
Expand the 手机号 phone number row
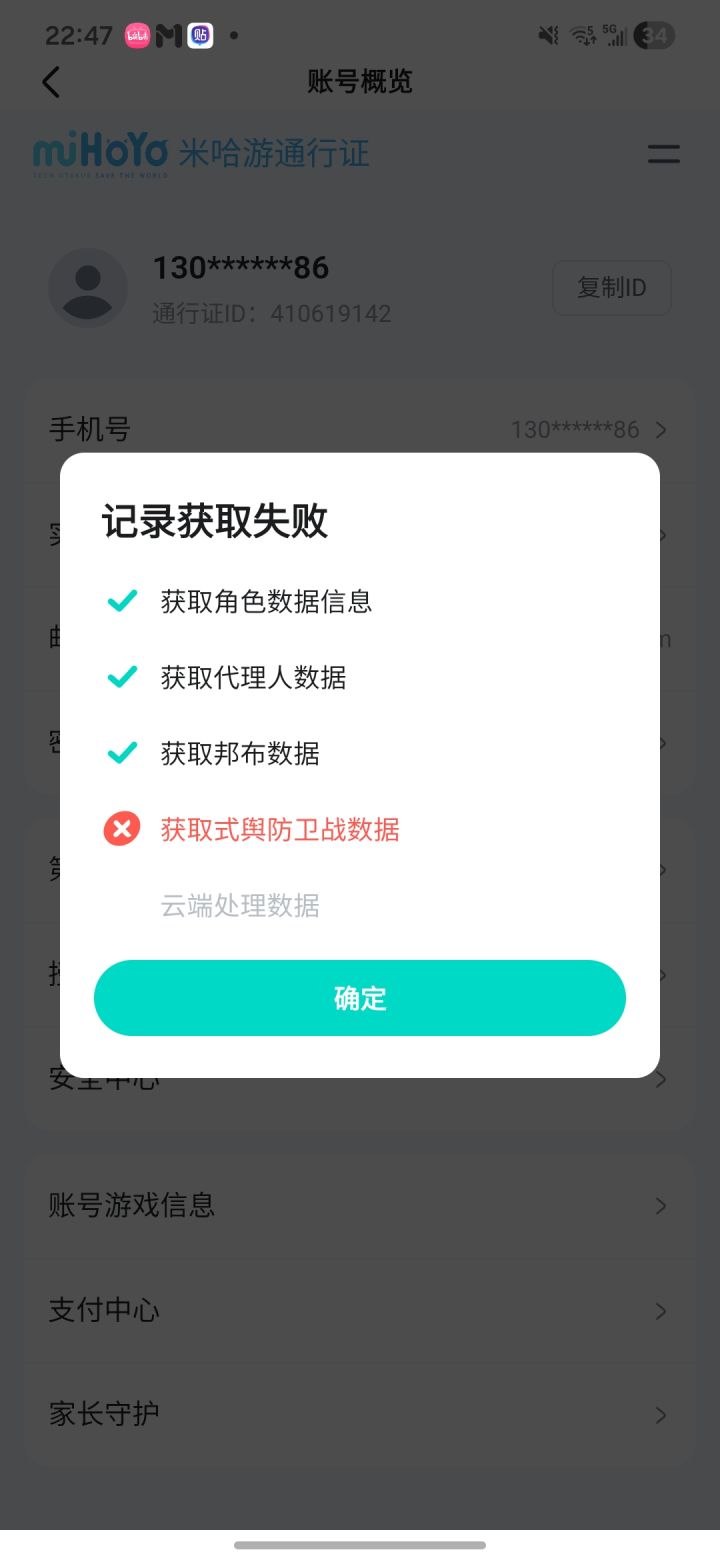360,429
